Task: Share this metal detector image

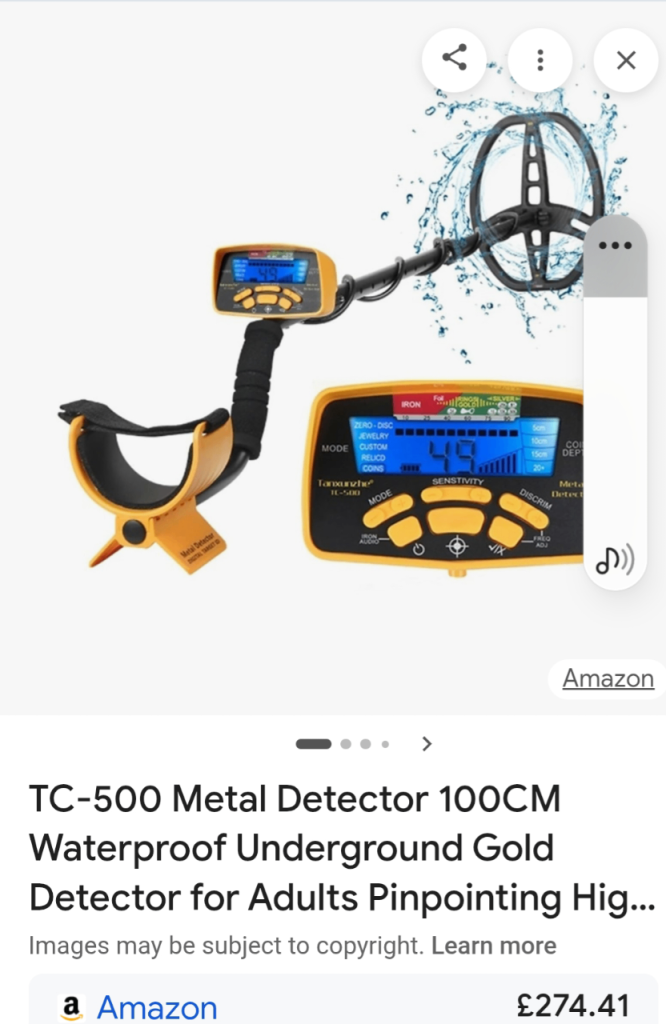Action: [x=454, y=59]
